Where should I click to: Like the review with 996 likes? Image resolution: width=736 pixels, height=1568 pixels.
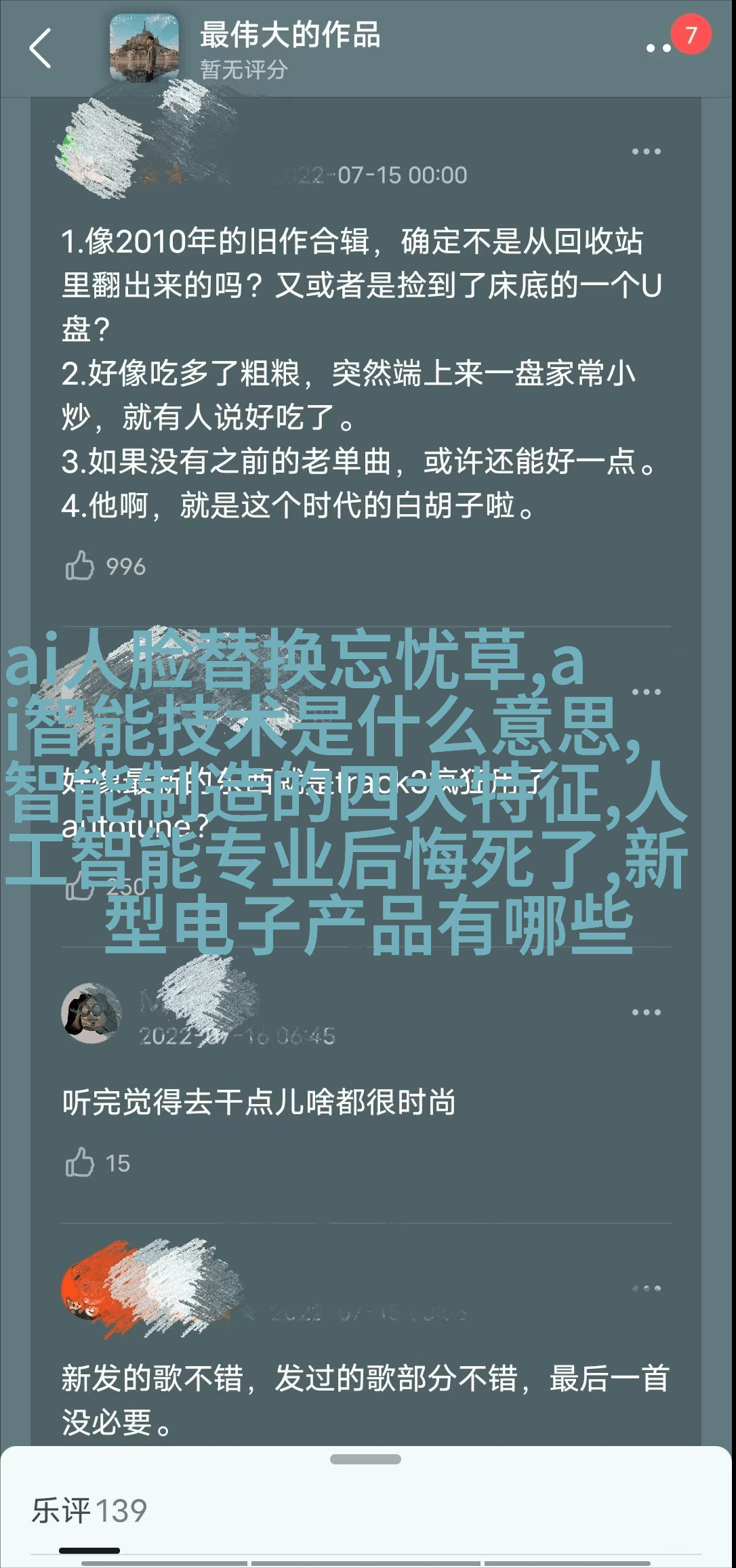tap(80, 566)
